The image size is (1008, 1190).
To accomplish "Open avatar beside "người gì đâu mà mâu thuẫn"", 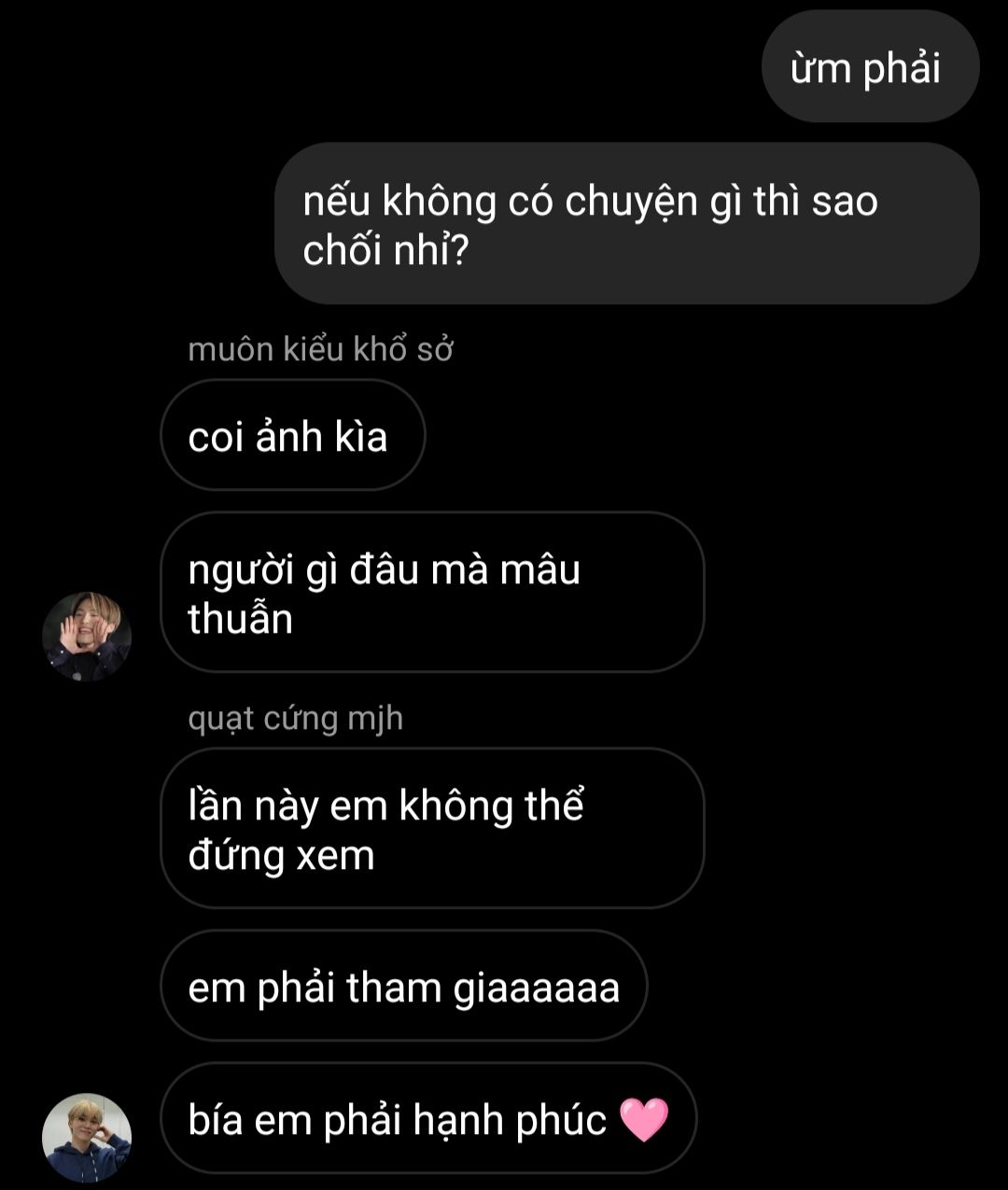I will 87,636.
